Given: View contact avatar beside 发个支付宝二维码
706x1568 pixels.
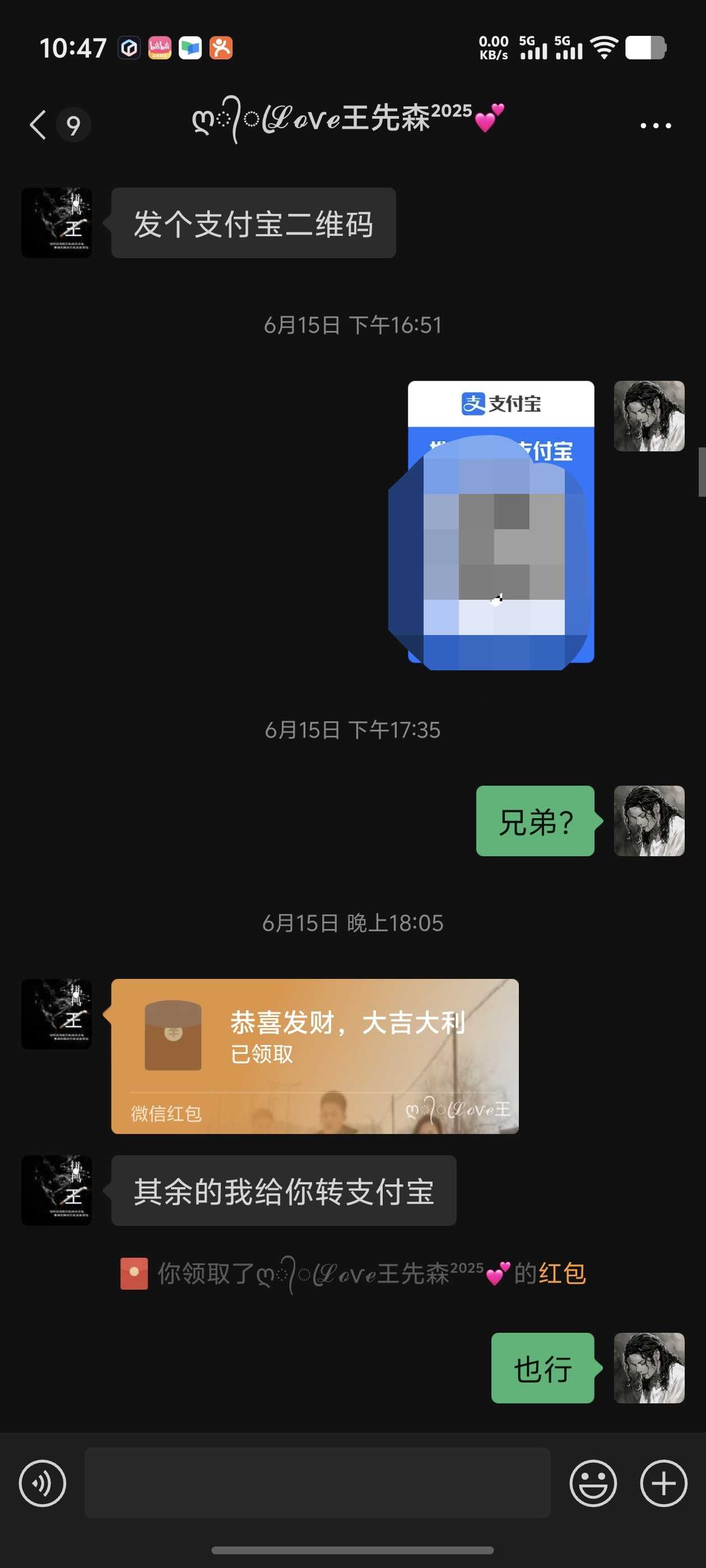Looking at the screenshot, I should 56,223.
